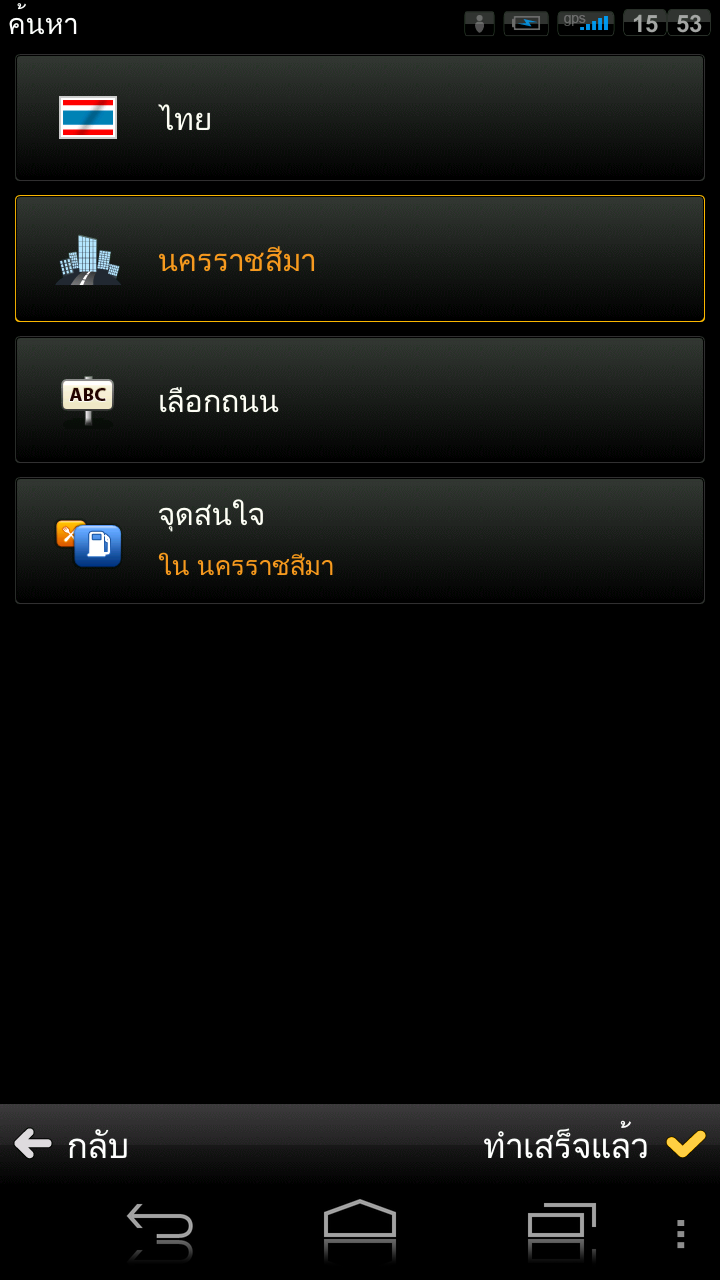This screenshot has width=720, height=1280.
Task: Confirm with the ทำเสร็จแล้ว button
Action: [594, 1145]
